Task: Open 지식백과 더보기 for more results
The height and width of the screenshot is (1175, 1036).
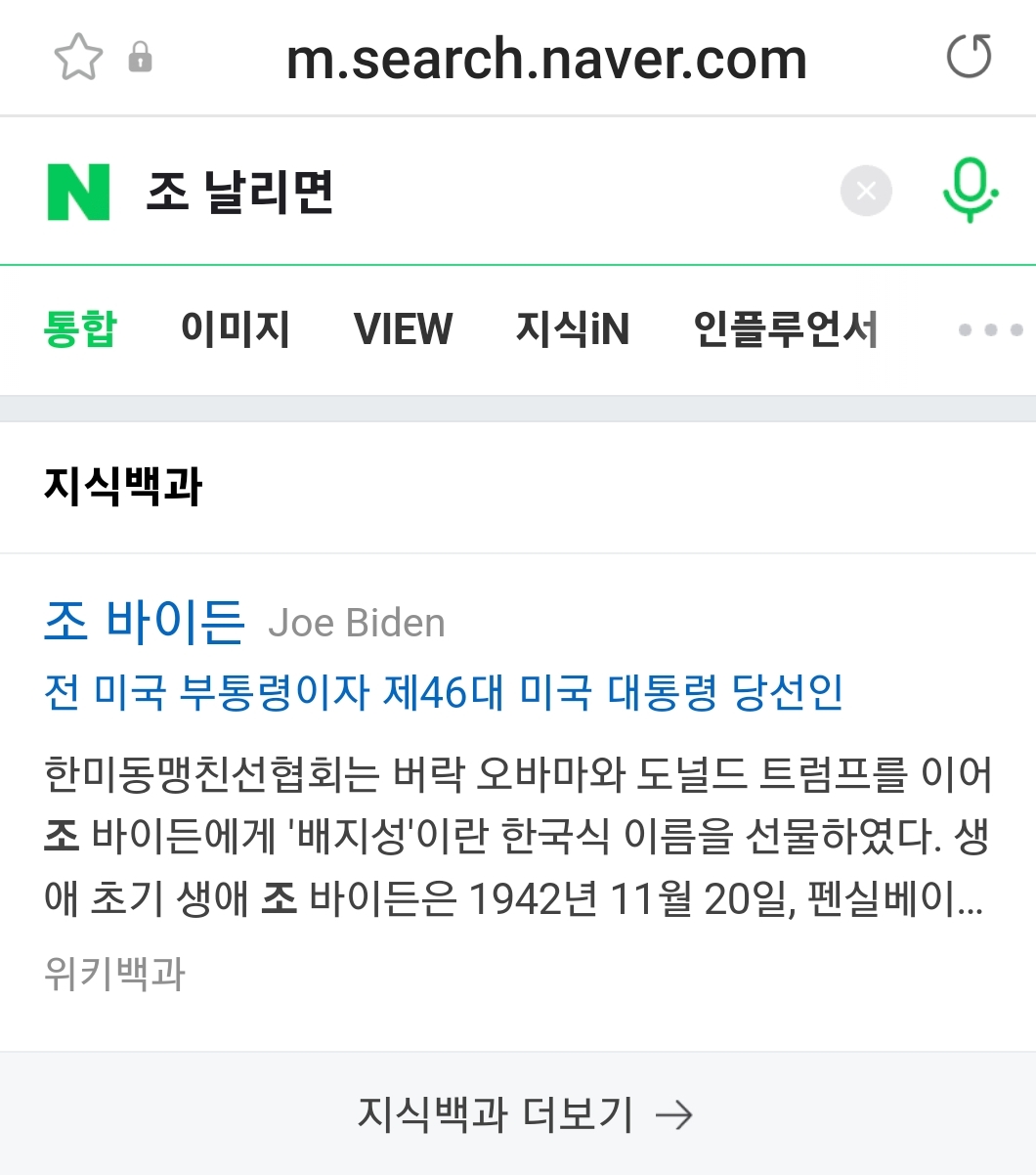Action: [x=524, y=1114]
